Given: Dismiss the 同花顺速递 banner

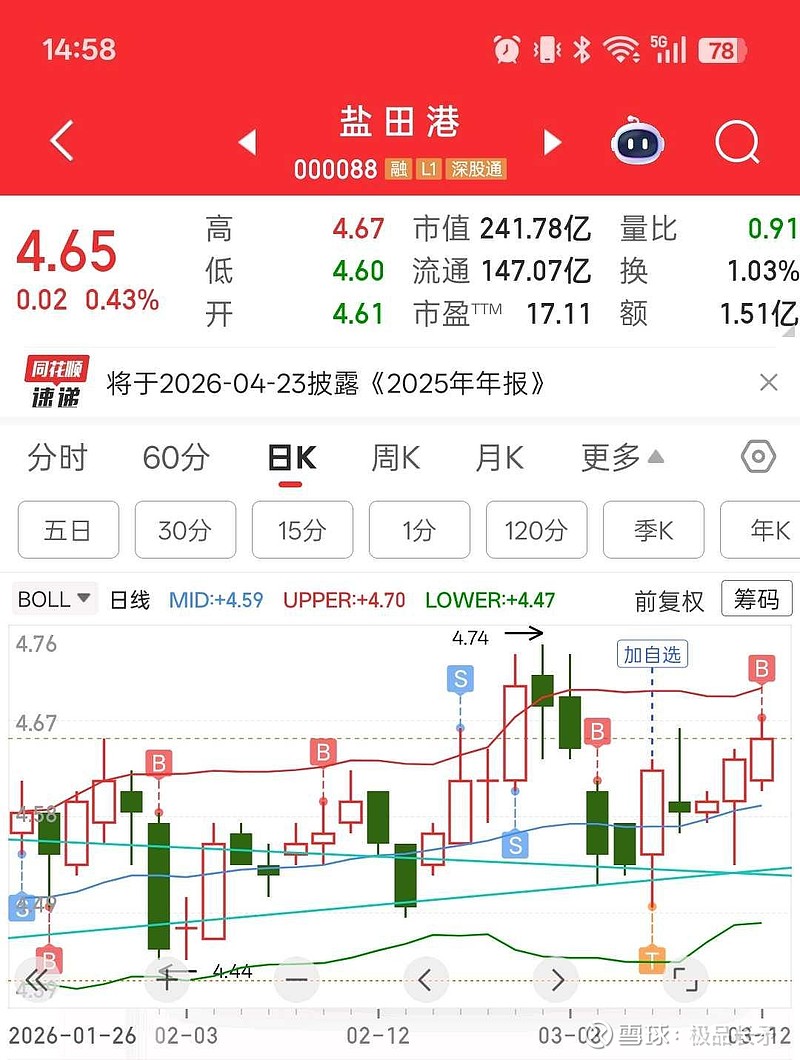Looking at the screenshot, I should click(x=768, y=382).
